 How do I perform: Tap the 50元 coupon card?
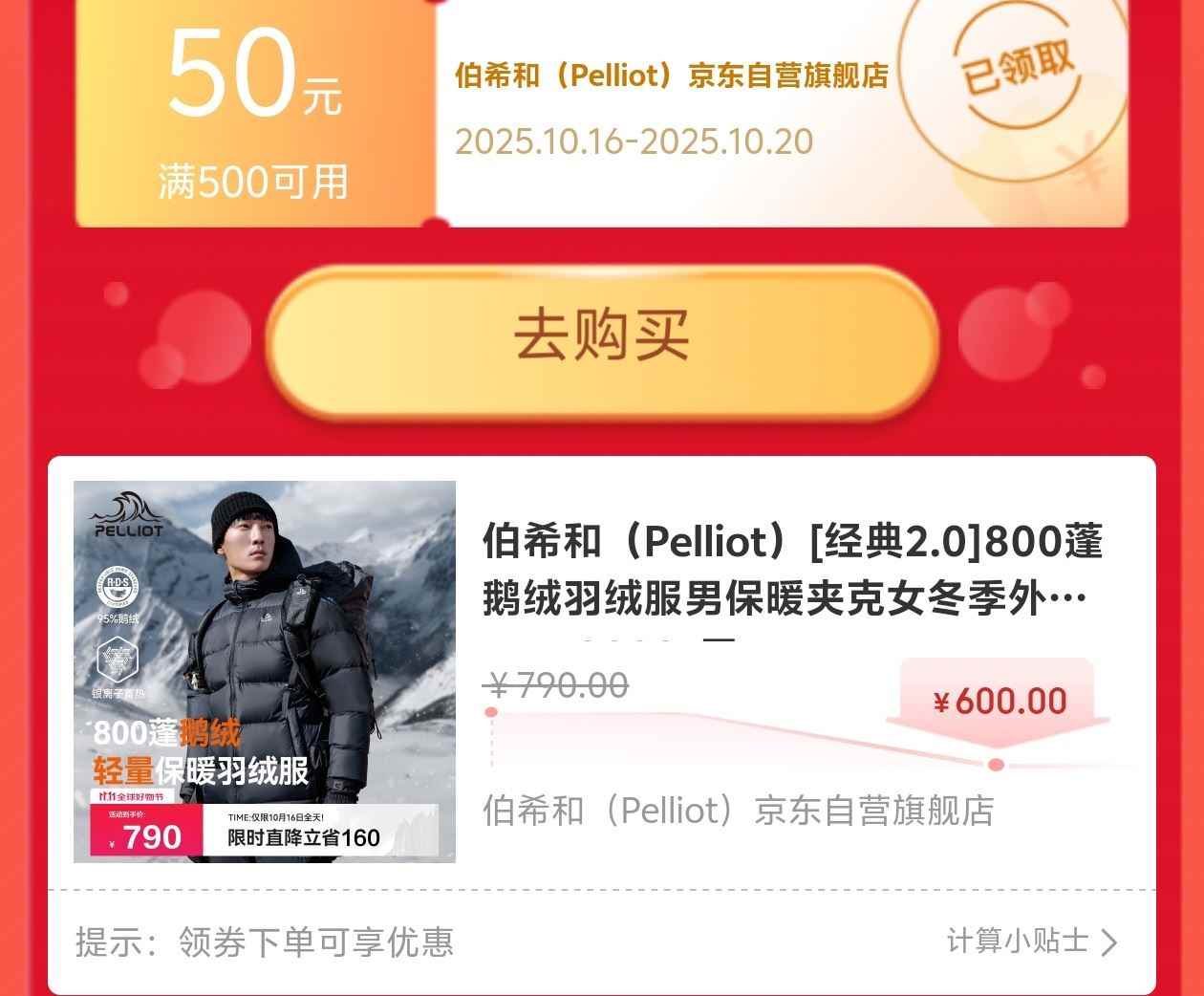point(600,110)
